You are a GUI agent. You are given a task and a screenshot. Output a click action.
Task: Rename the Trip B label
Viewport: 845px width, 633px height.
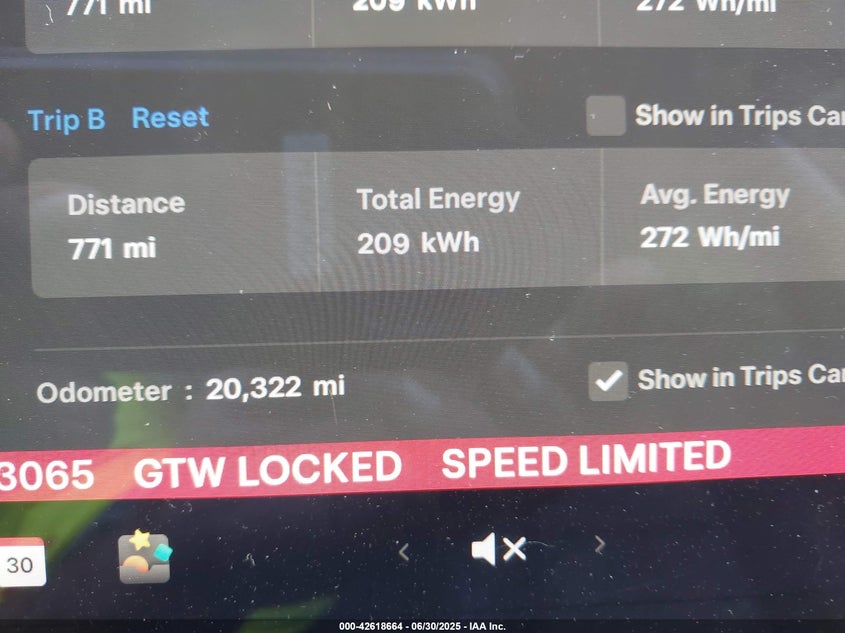pos(66,120)
